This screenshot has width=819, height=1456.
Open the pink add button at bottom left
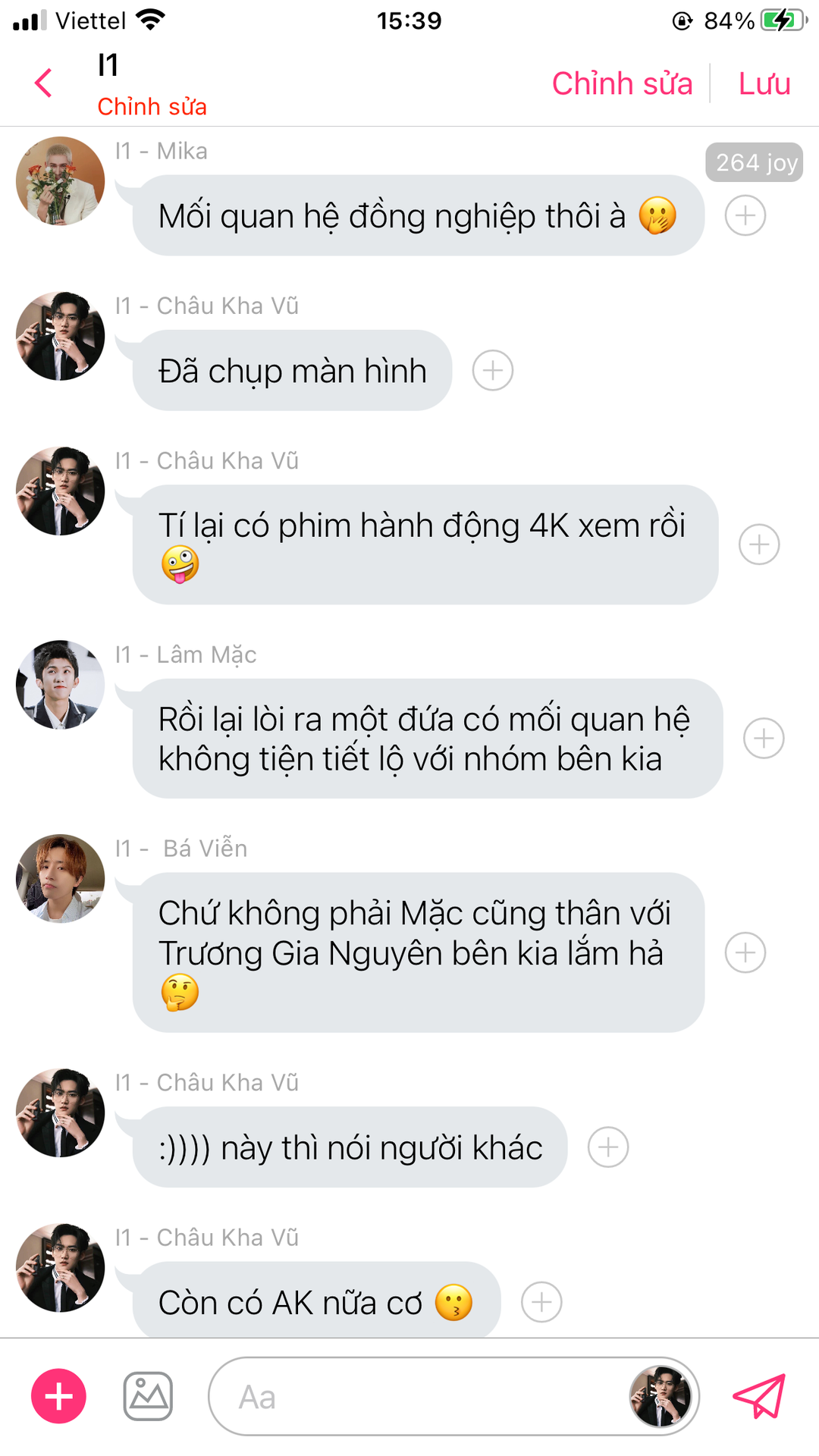58,1396
